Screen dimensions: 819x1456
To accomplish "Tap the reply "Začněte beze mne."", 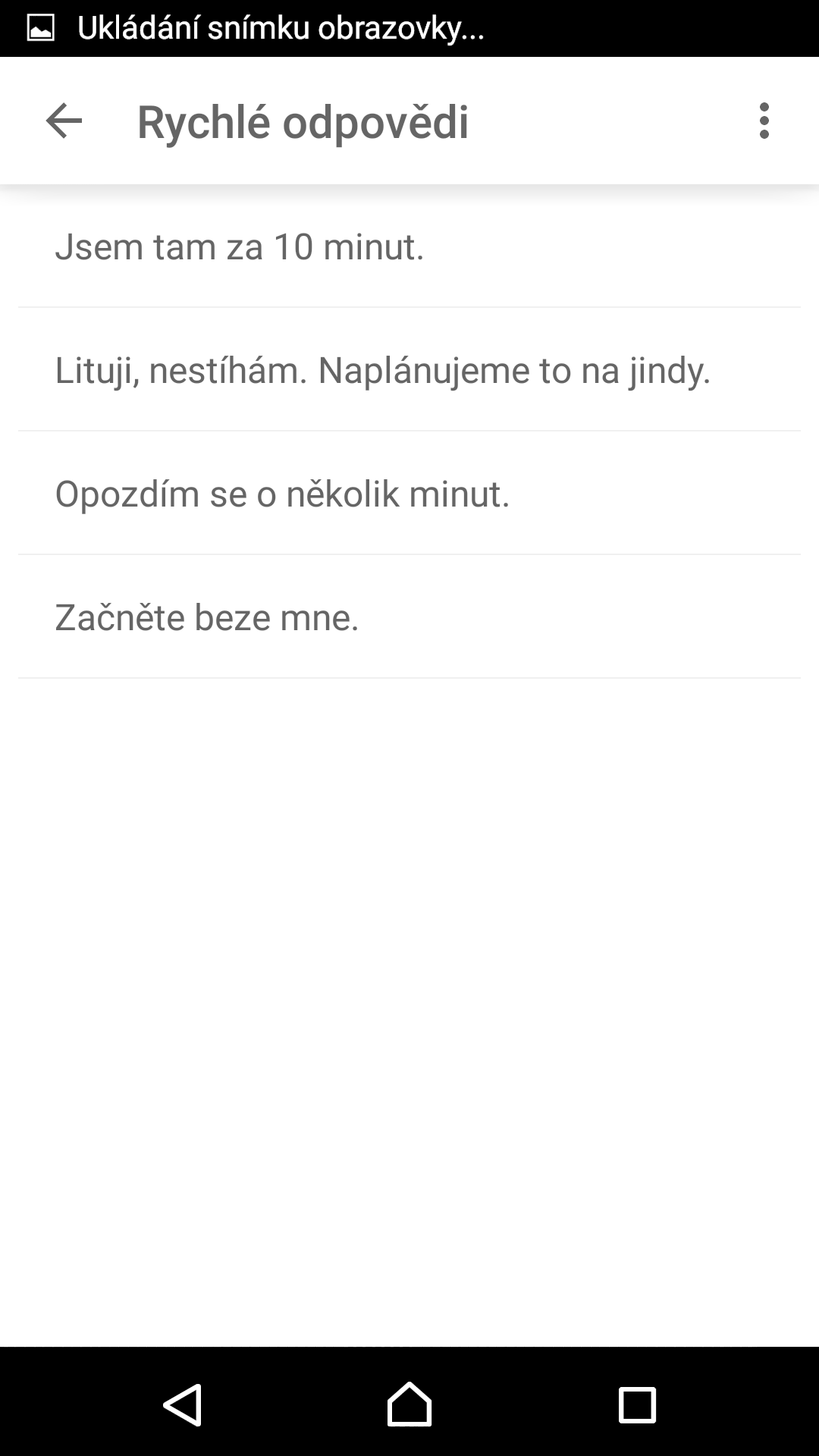I will point(409,617).
